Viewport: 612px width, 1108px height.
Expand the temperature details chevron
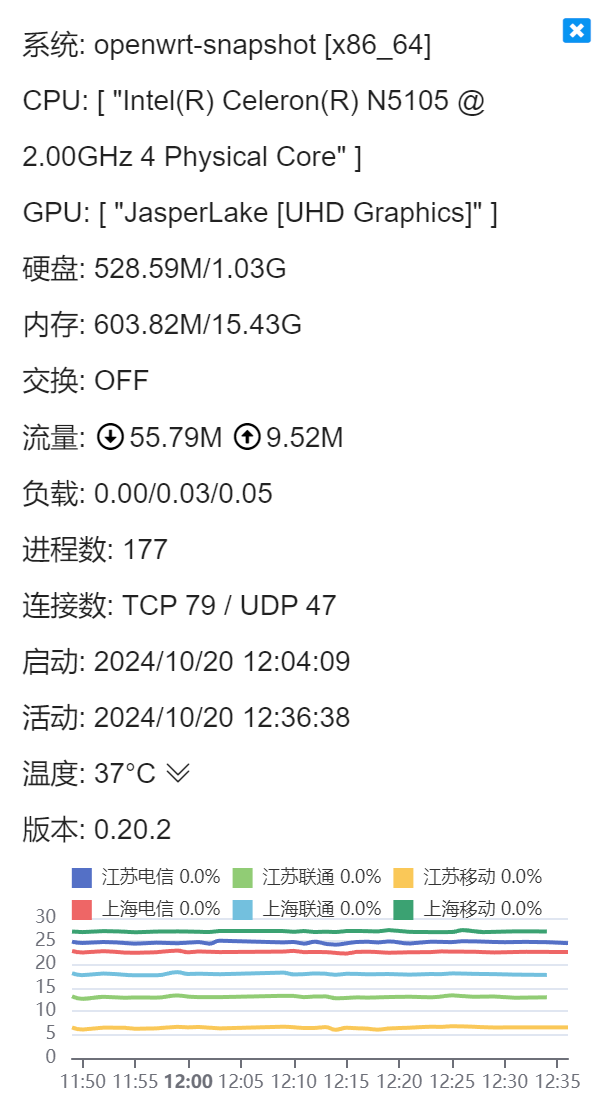(x=177, y=774)
